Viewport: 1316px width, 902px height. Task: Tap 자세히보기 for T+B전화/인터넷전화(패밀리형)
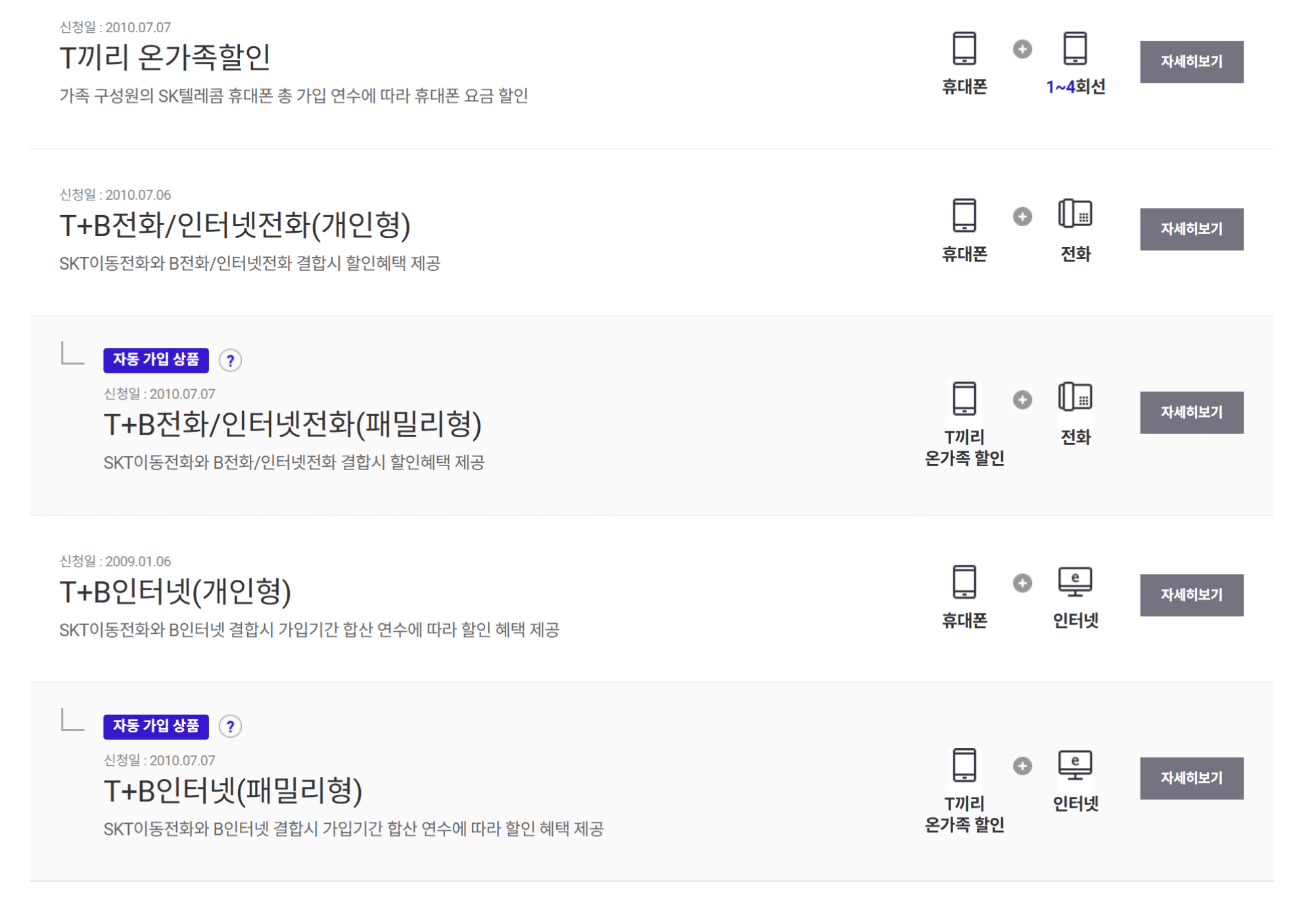tap(1190, 412)
